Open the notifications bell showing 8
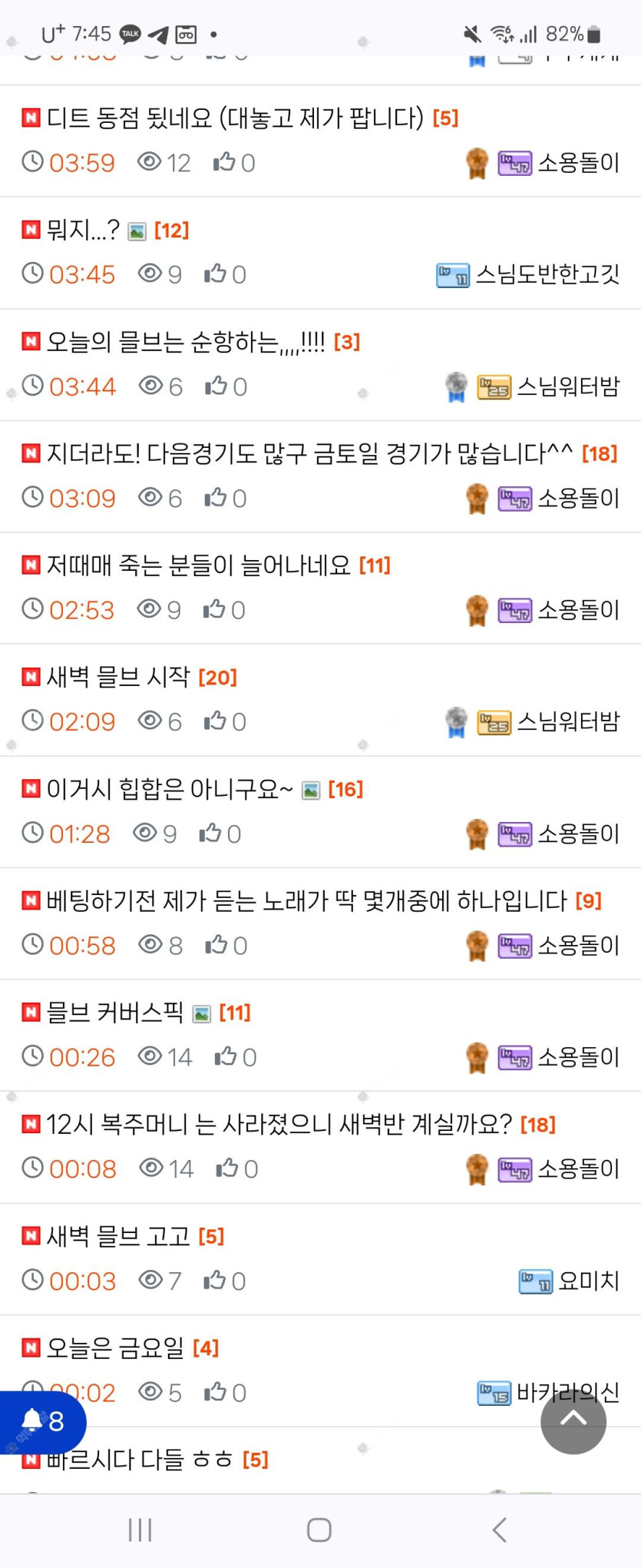 click(x=42, y=1421)
